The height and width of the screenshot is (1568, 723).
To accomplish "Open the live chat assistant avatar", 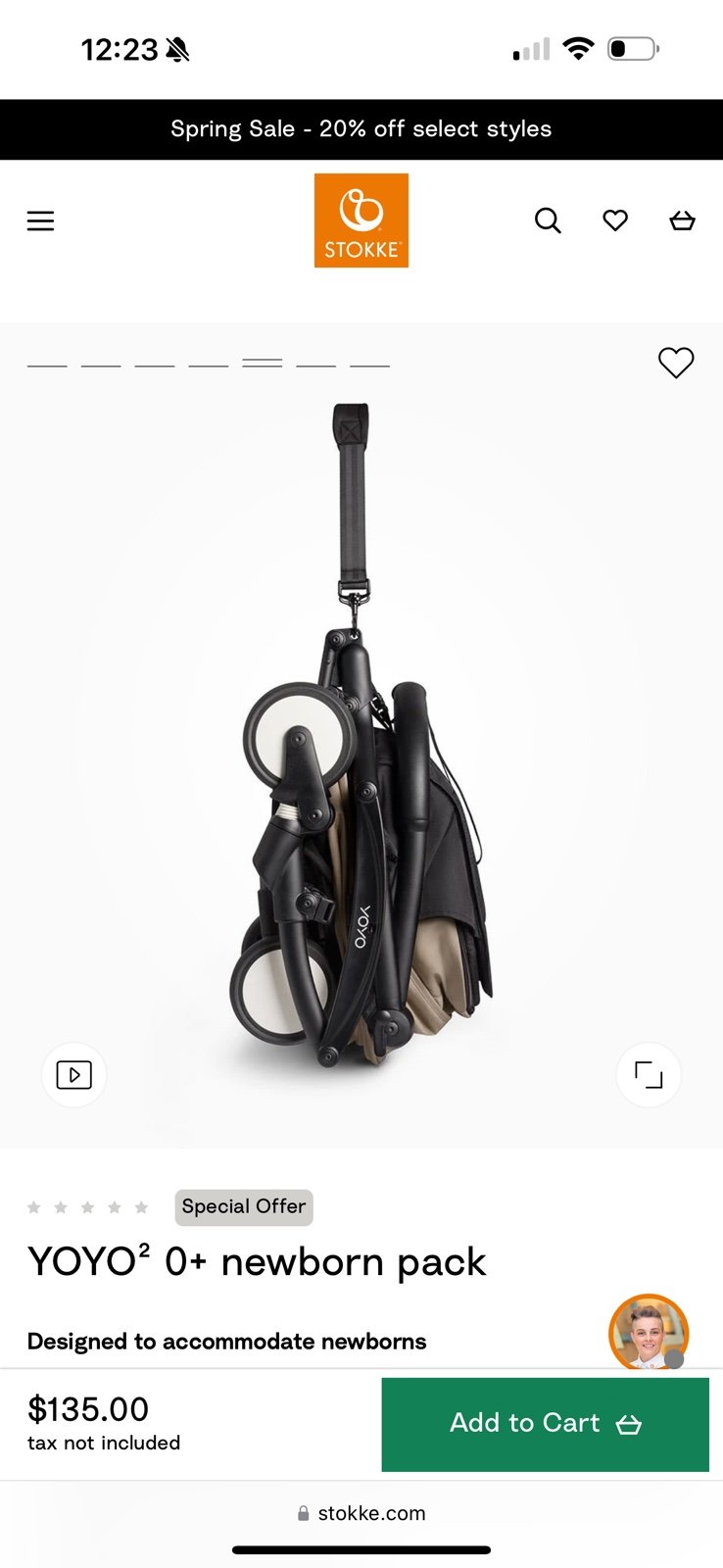I will pyautogui.click(x=649, y=1332).
